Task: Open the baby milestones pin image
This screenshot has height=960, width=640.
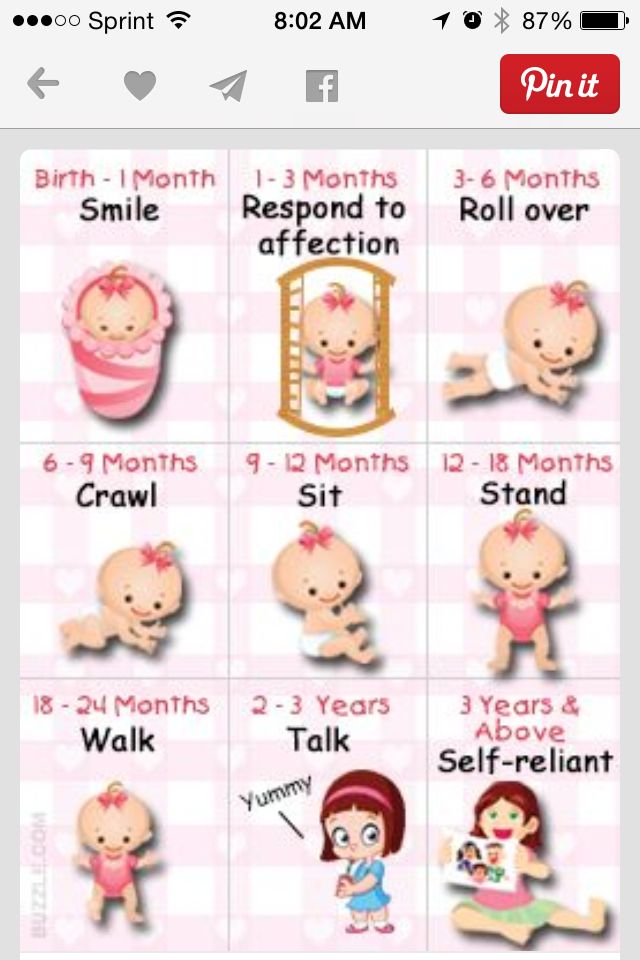Action: pos(320,550)
